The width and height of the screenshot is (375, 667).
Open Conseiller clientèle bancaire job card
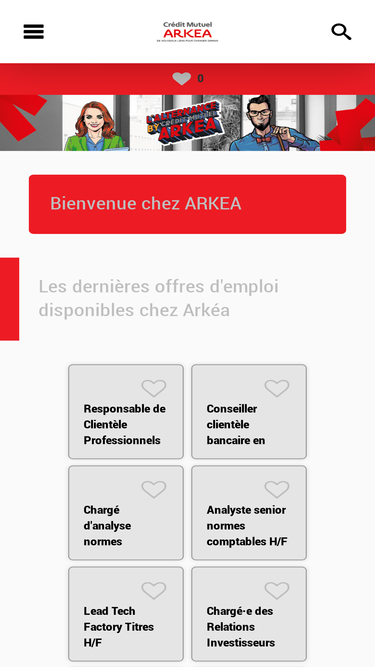click(249, 411)
